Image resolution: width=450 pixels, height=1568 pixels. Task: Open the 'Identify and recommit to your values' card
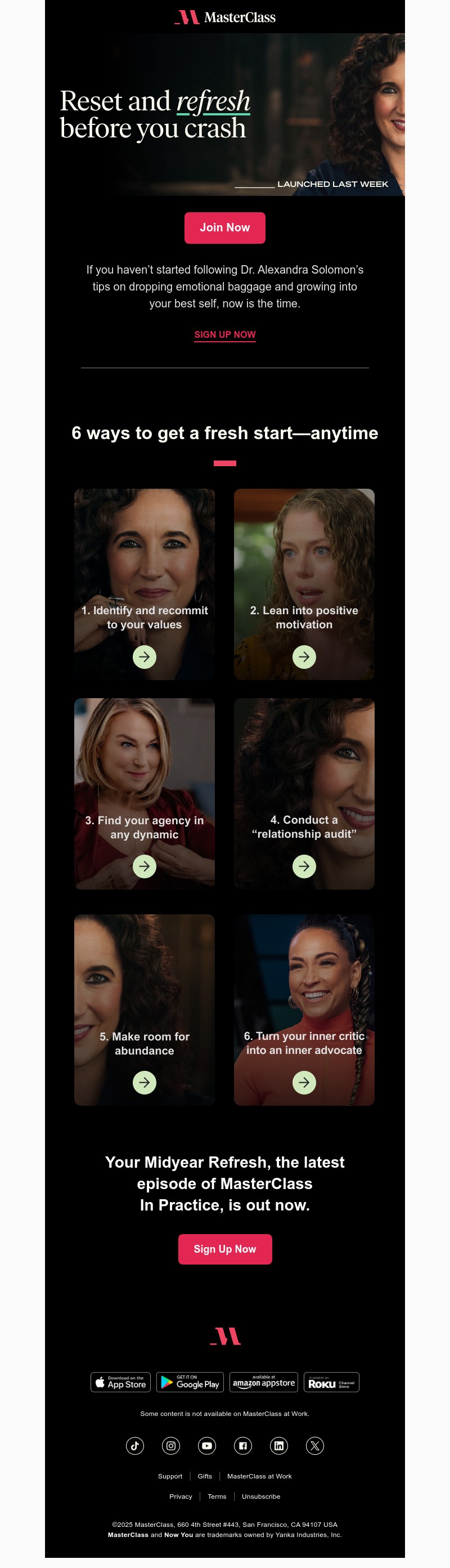point(144,657)
